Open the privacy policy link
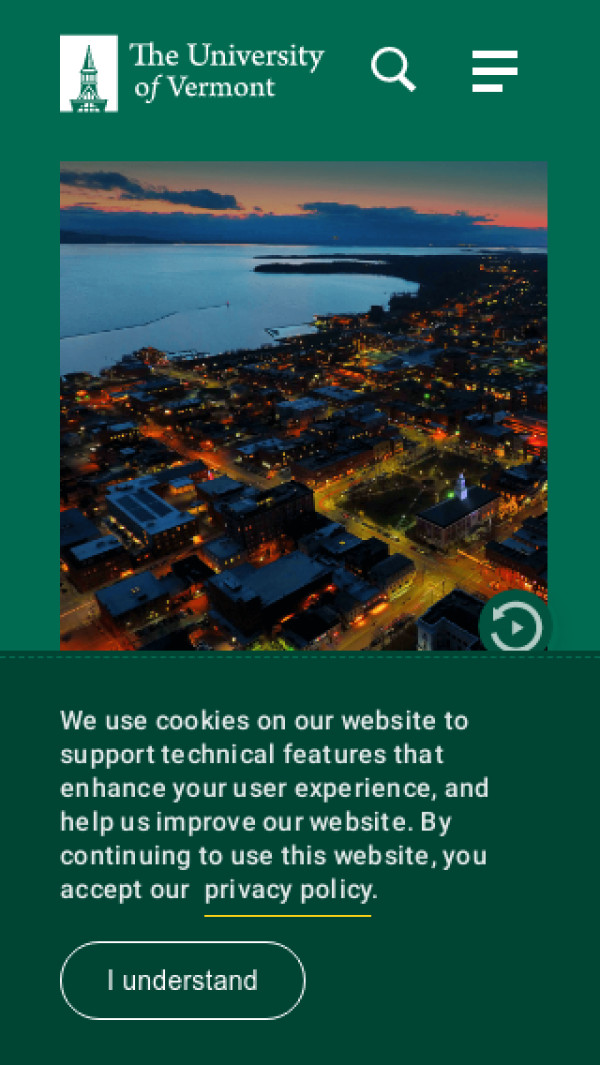Viewport: 600px width, 1065px height. click(287, 890)
